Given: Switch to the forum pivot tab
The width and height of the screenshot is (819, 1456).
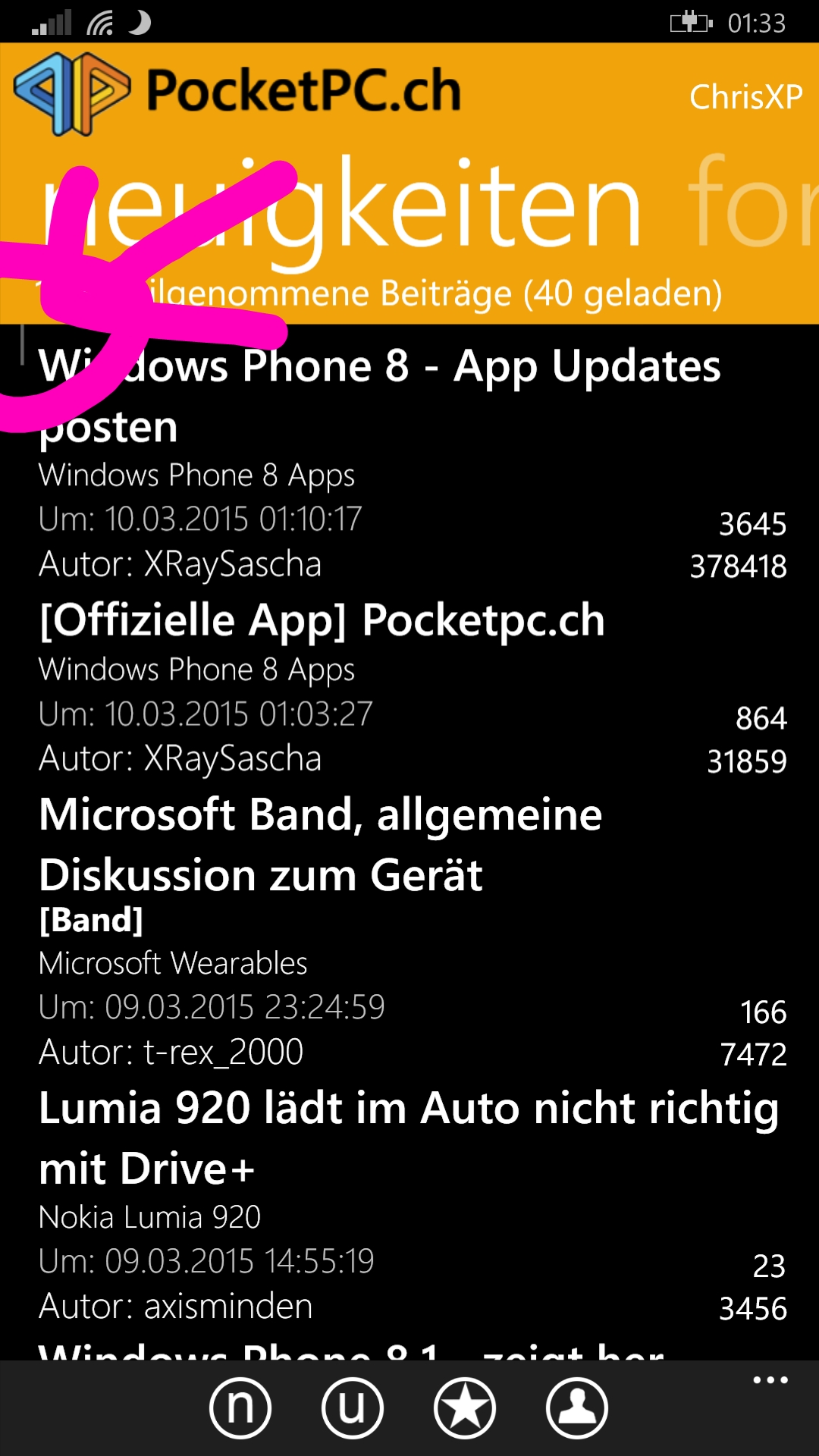Looking at the screenshot, I should 752,203.
